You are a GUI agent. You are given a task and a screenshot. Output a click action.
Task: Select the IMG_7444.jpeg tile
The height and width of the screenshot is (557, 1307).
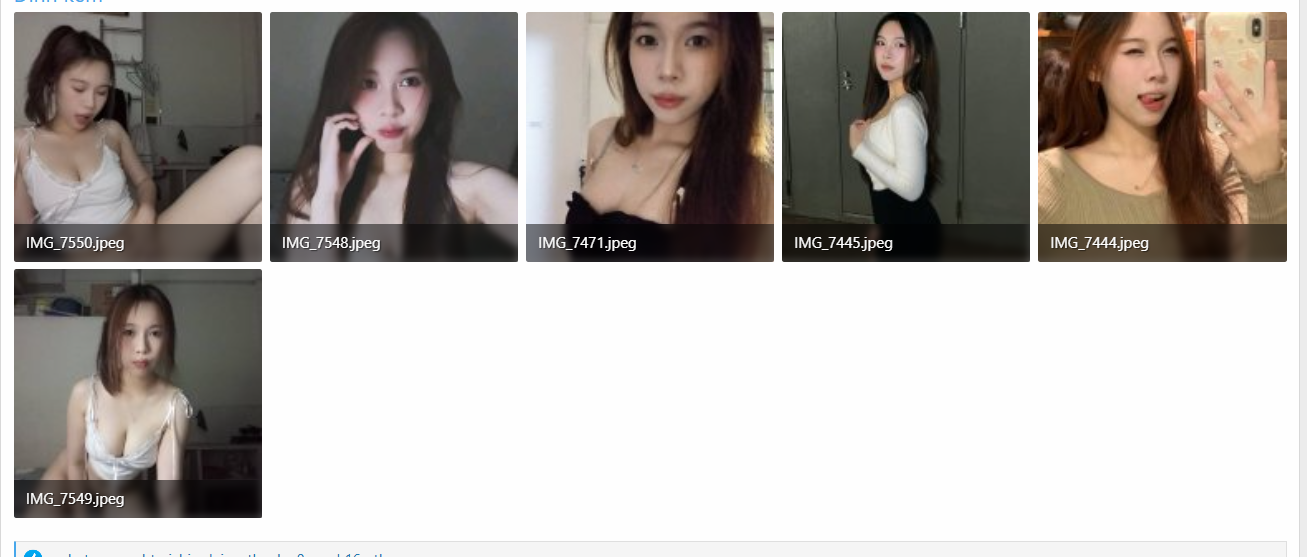click(1162, 136)
